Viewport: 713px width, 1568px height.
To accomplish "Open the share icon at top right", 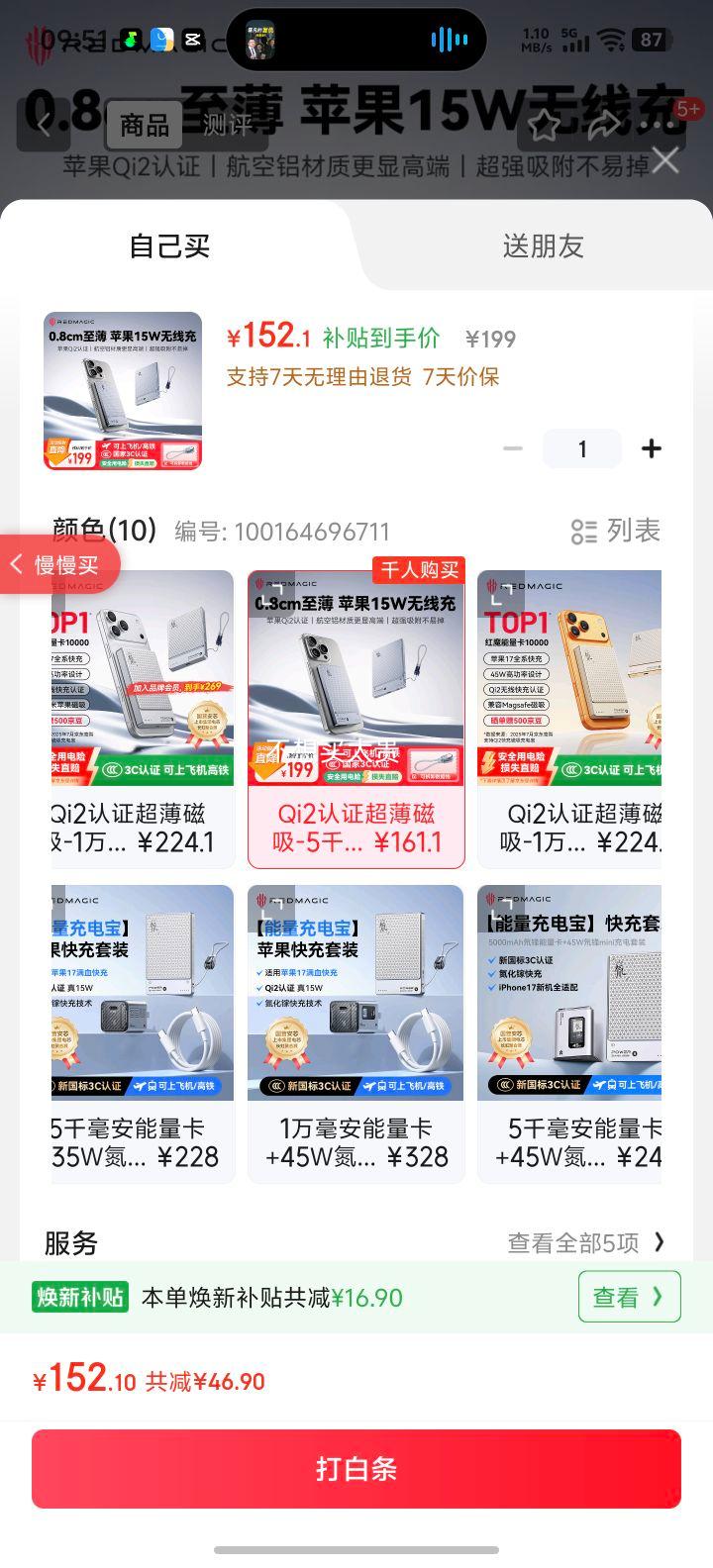I will 604,126.
